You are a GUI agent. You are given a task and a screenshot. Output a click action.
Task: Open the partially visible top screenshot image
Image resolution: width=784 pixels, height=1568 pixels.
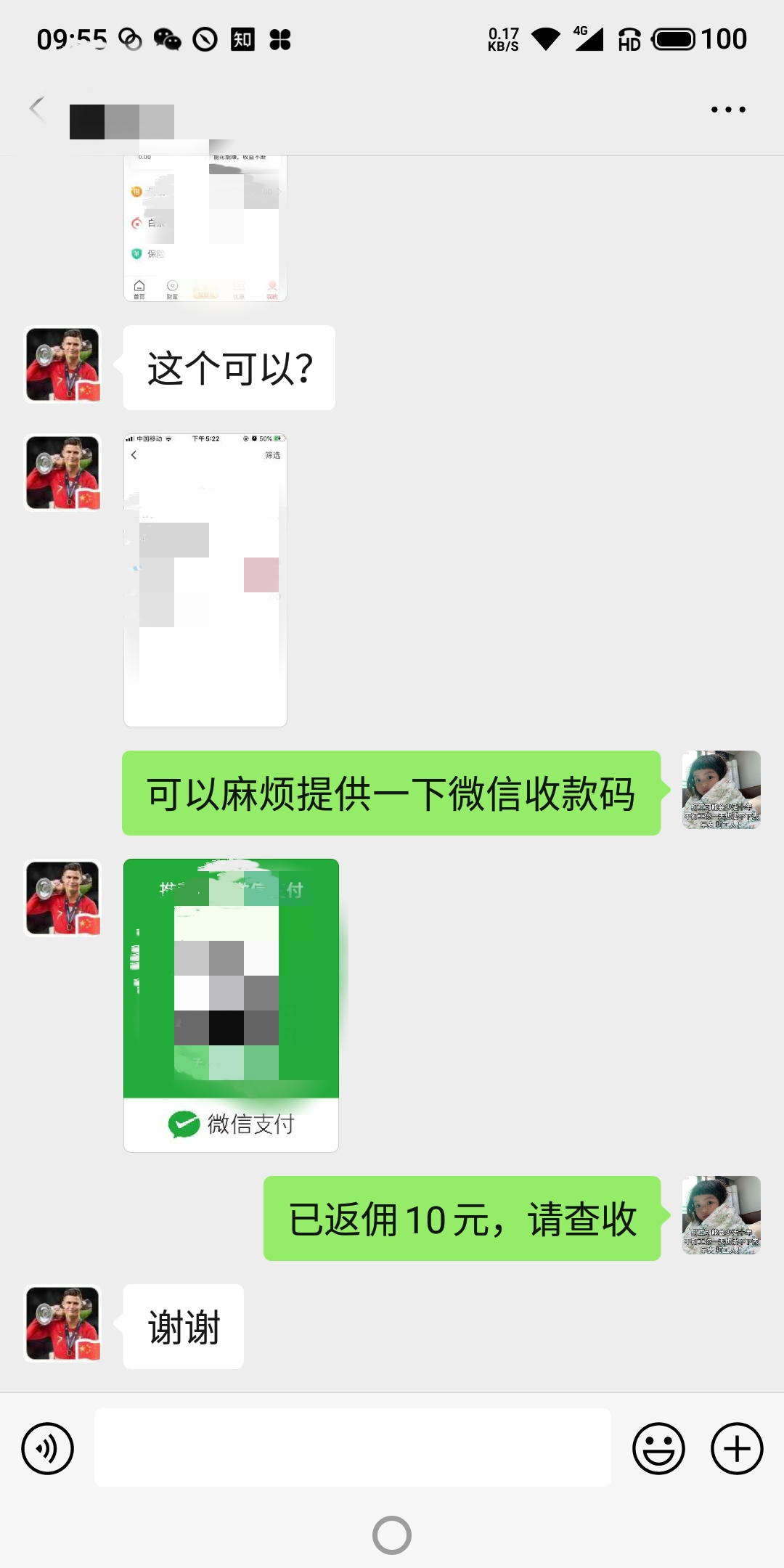point(205,229)
